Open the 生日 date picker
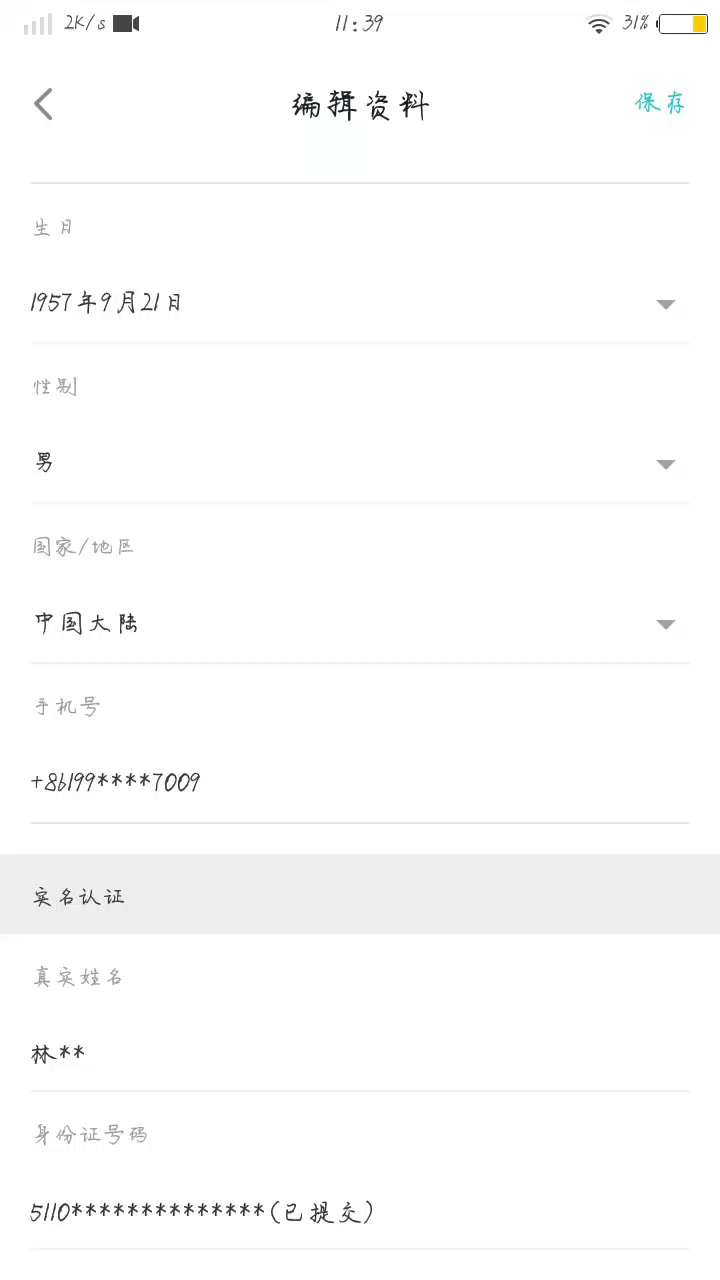This screenshot has height=1280, width=720. 358,303
